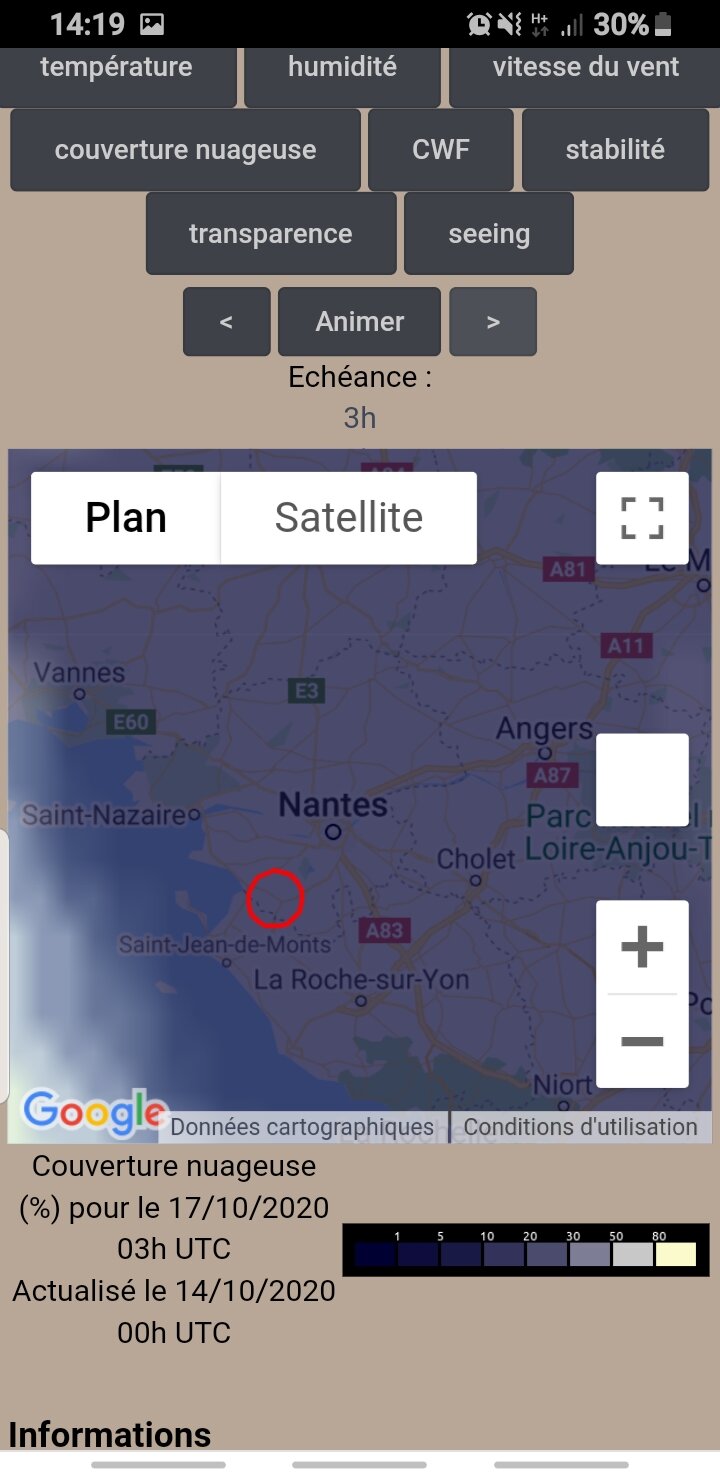Show the transparence layer
Screen dimensions: 720x1480
tap(271, 234)
